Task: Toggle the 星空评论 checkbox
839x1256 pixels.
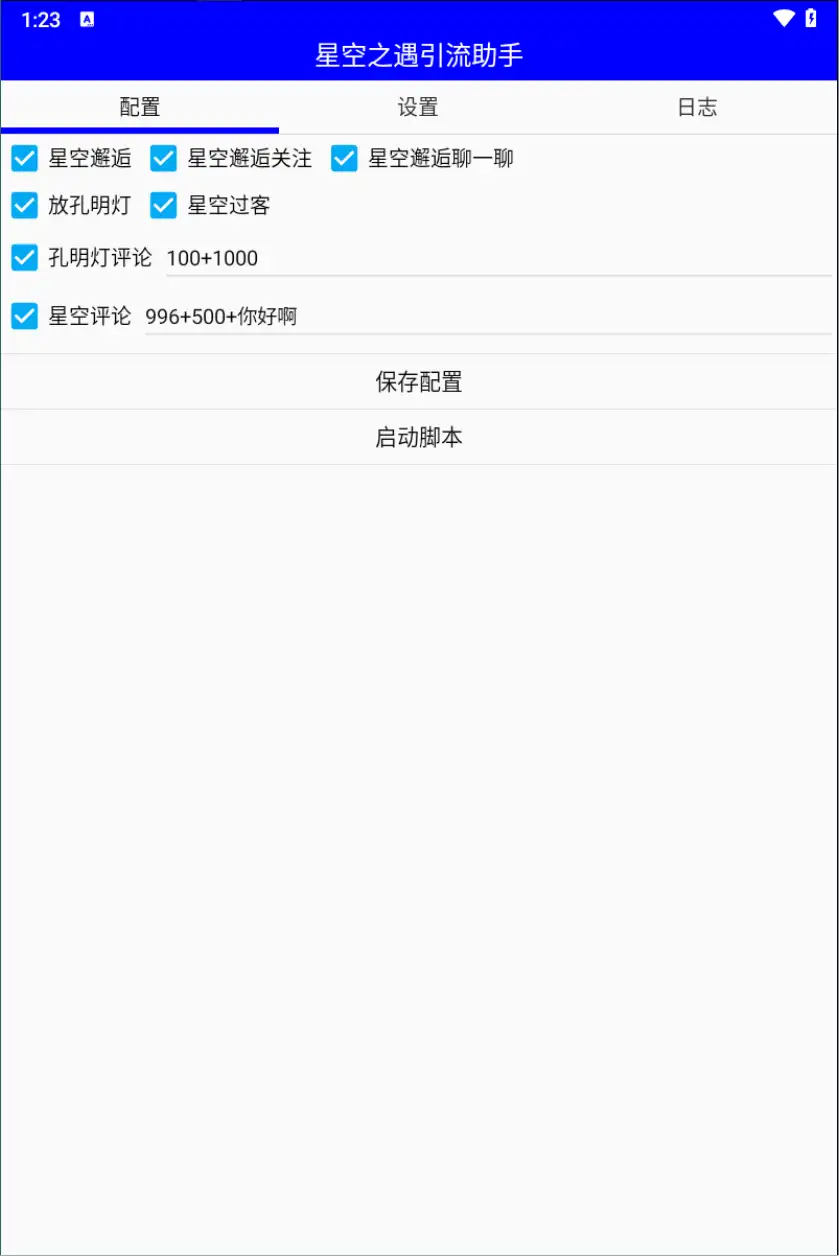Action: pos(24,316)
